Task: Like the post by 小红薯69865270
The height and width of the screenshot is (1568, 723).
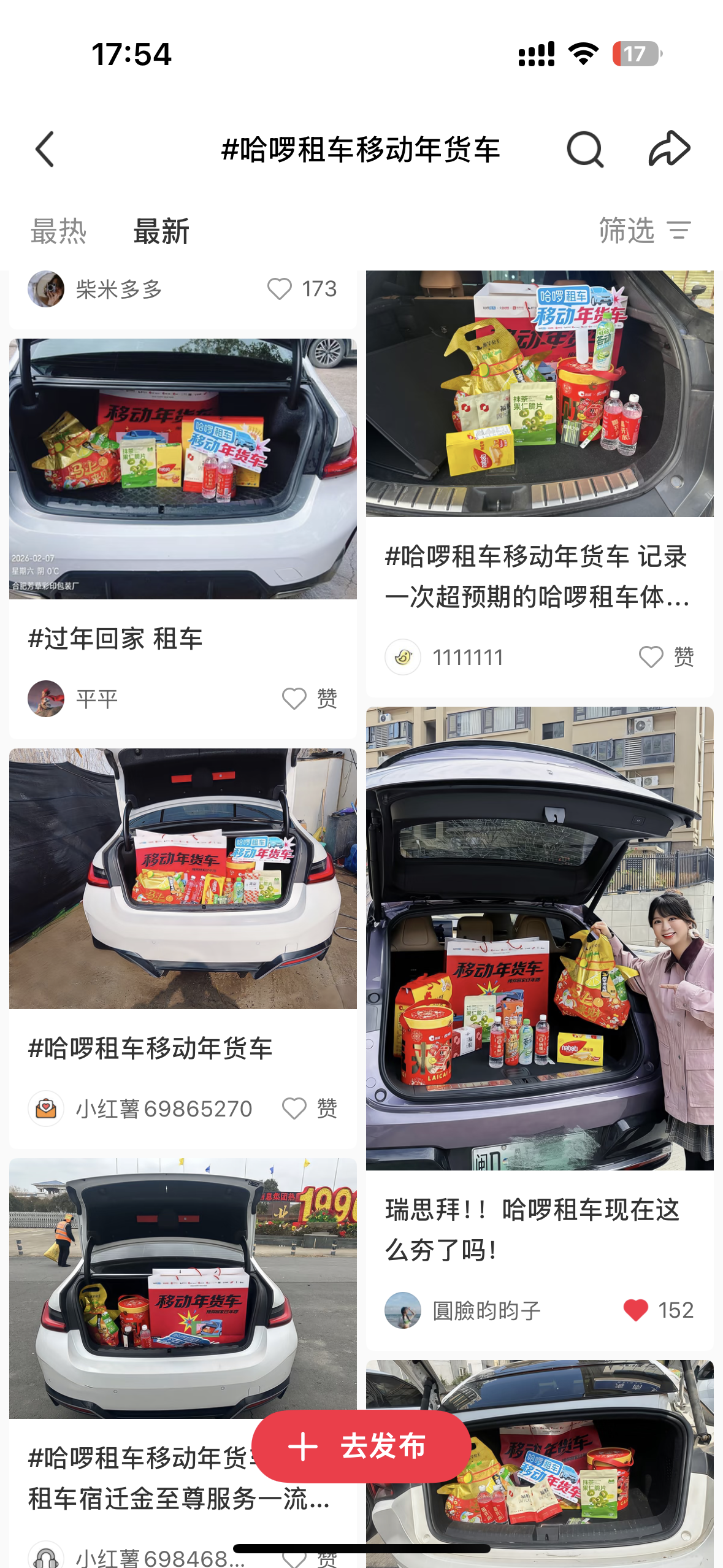Action: tap(294, 1109)
